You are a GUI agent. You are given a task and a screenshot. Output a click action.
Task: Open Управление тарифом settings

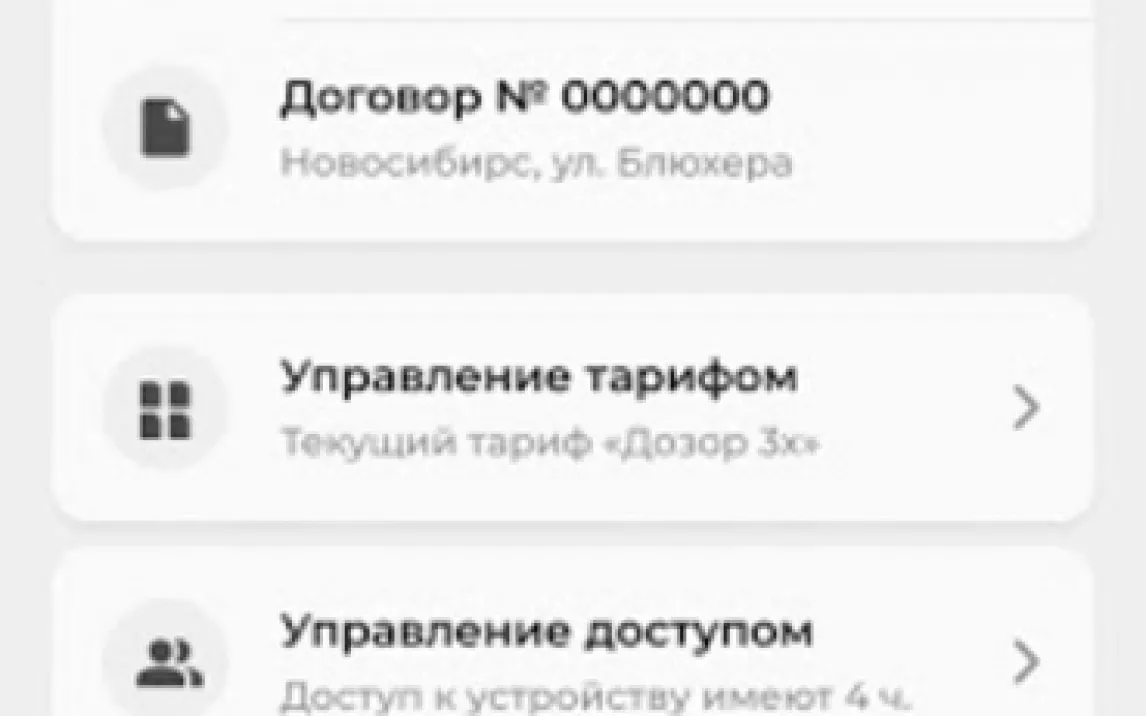click(x=570, y=408)
